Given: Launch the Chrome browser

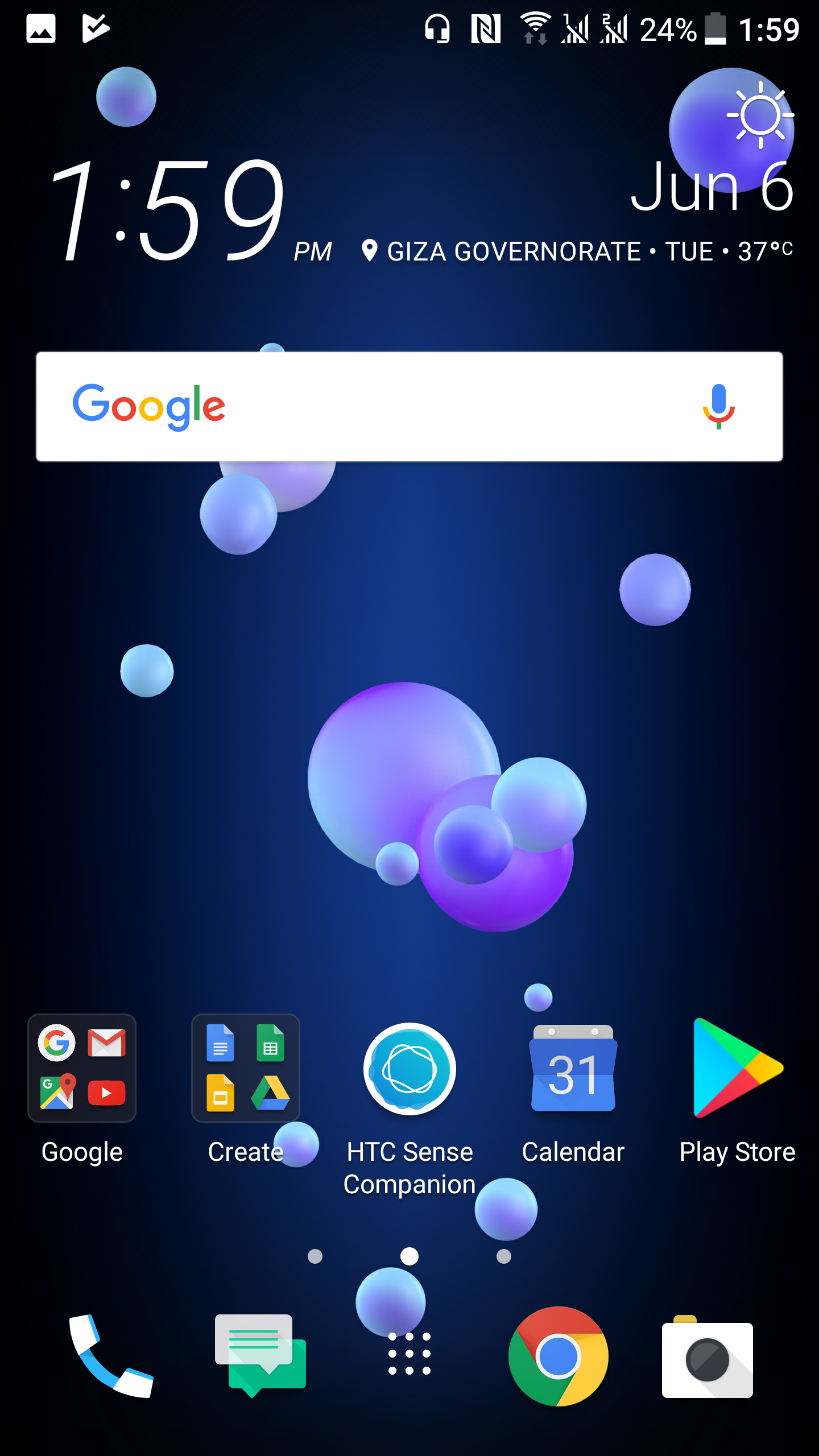Looking at the screenshot, I should pyautogui.click(x=559, y=1356).
